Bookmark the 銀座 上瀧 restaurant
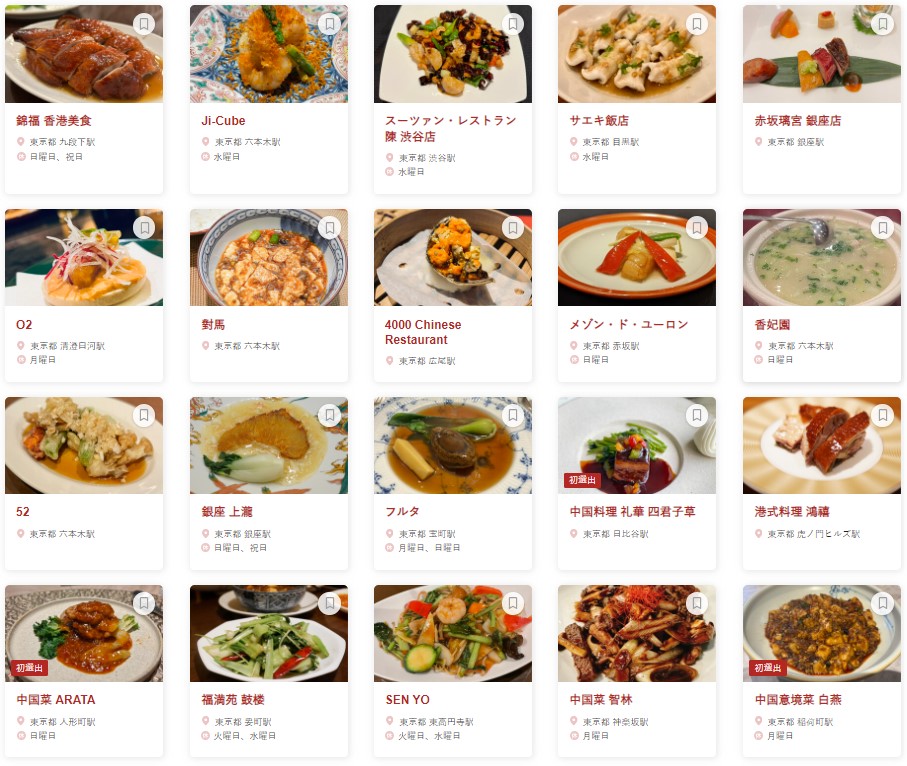The width and height of the screenshot is (907, 766). [328, 415]
